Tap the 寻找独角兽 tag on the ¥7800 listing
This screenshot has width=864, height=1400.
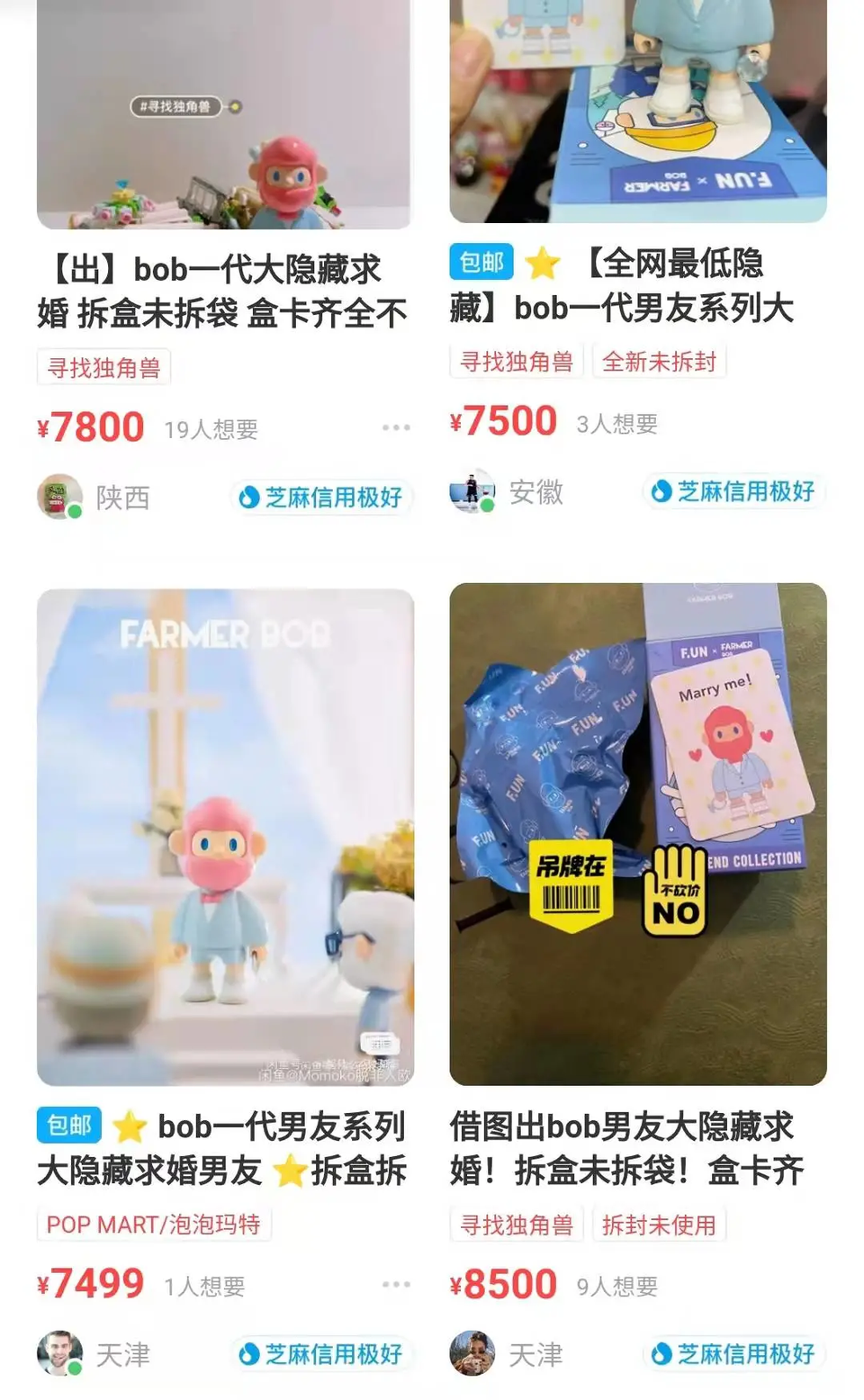click(103, 368)
